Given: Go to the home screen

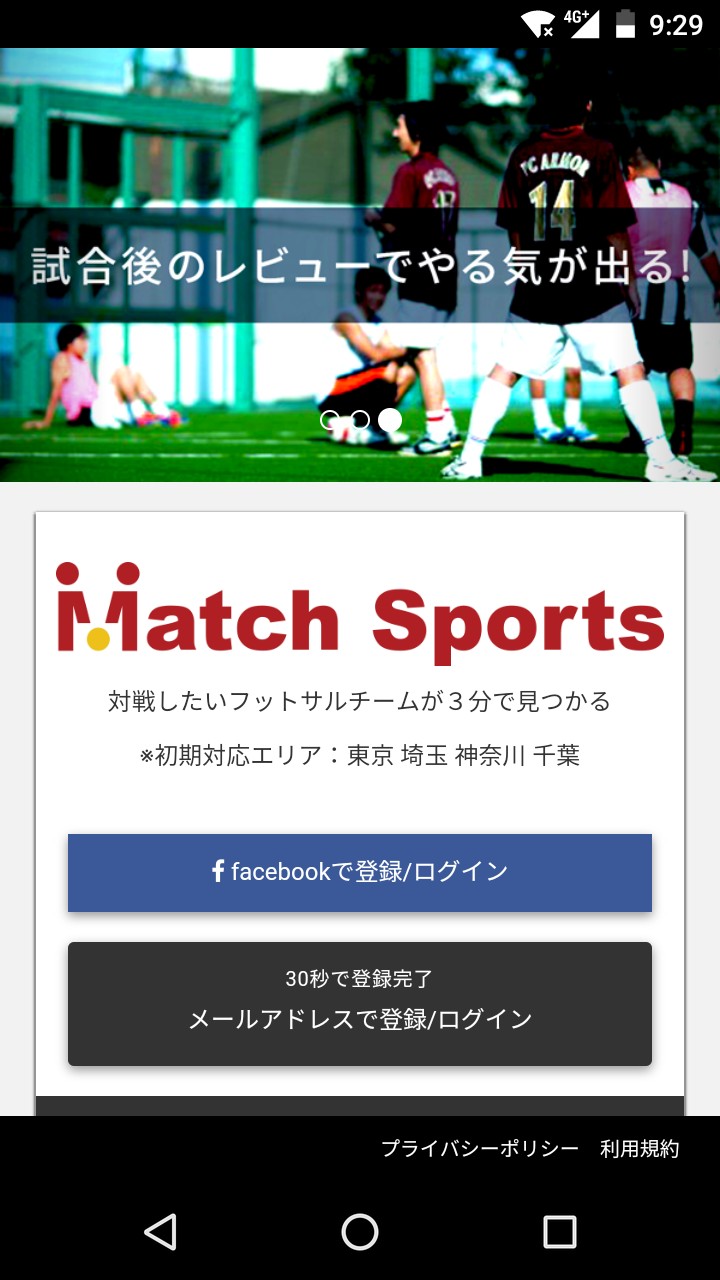Looking at the screenshot, I should click(x=360, y=1232).
